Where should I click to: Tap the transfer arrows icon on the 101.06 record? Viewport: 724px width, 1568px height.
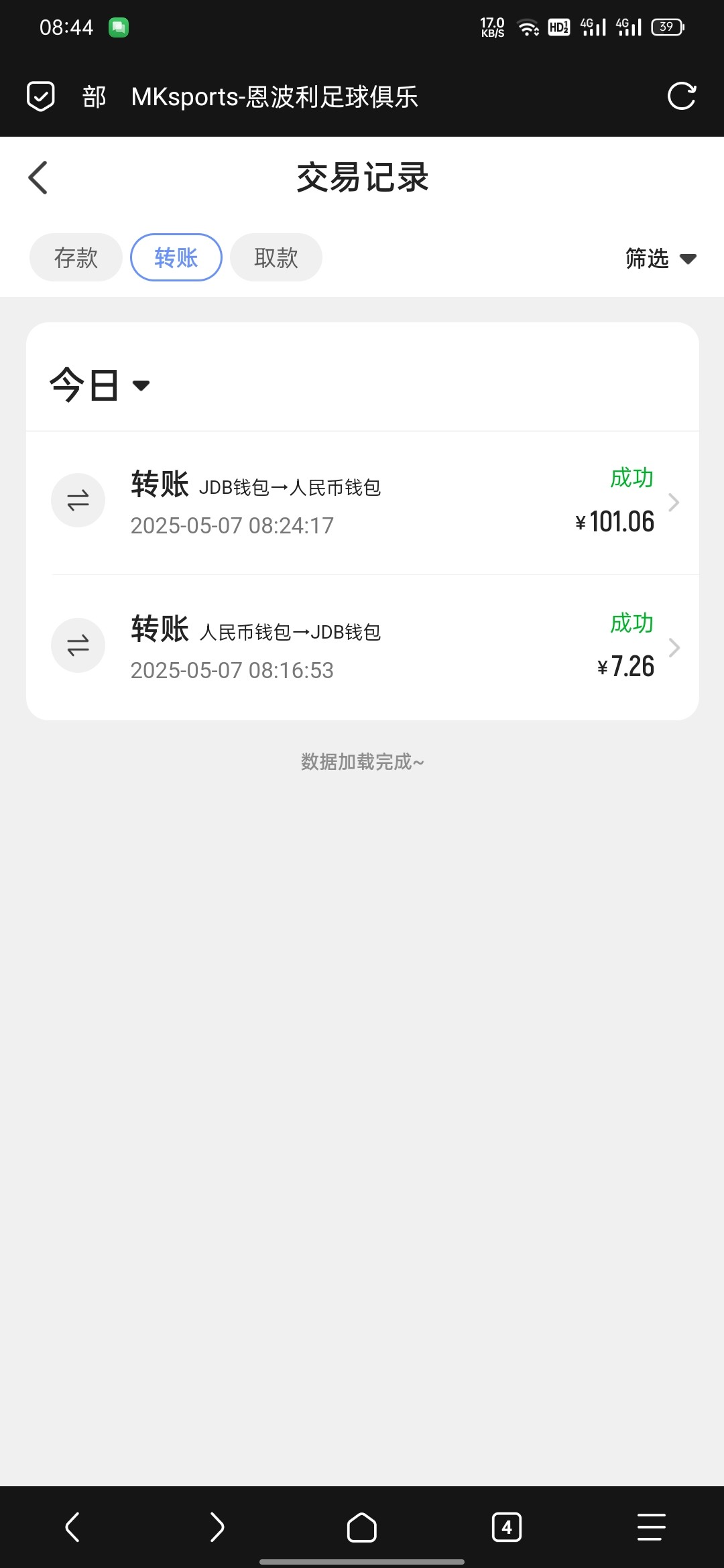[77, 500]
